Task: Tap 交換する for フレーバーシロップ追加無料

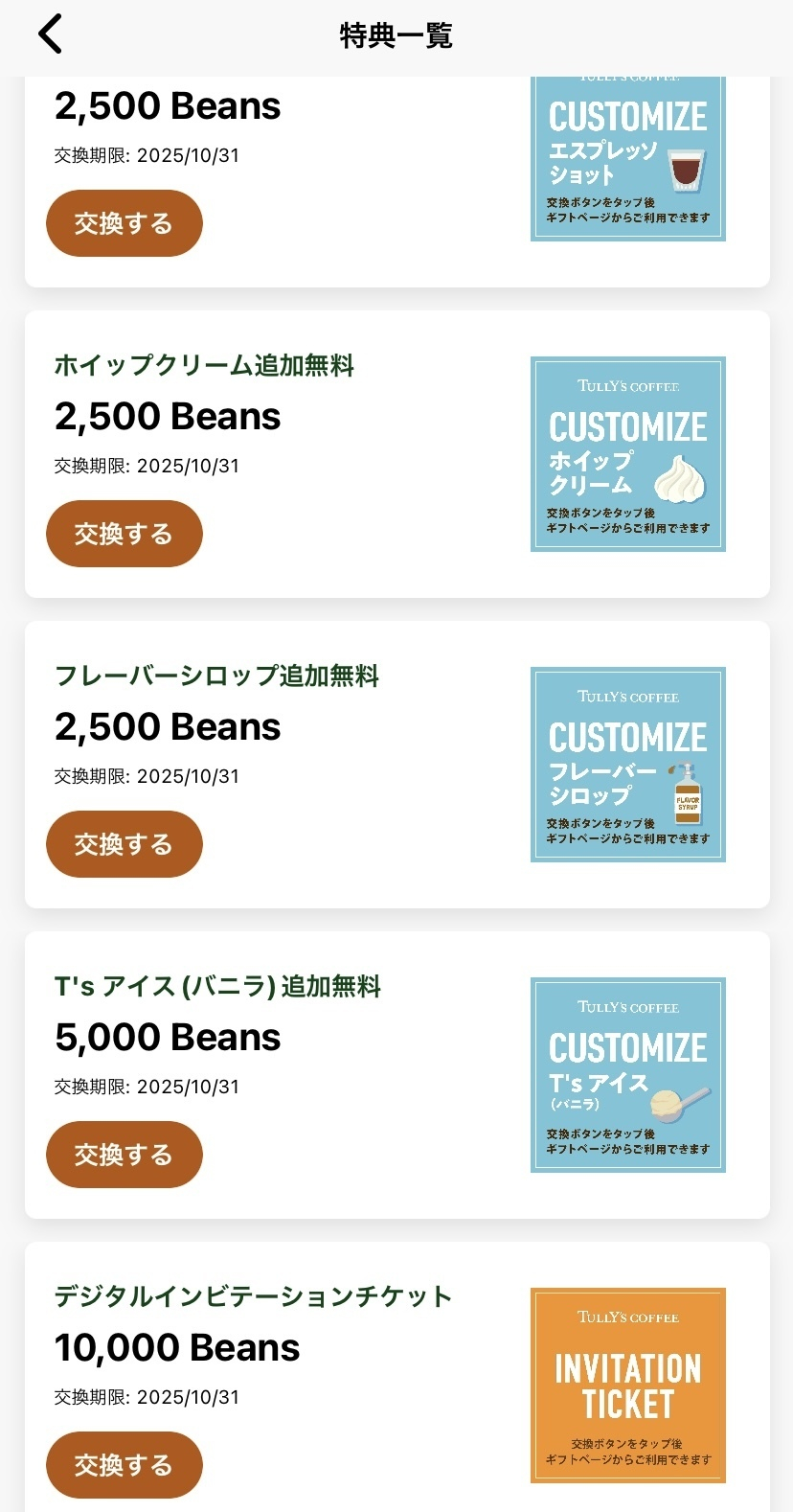Action: coord(125,844)
